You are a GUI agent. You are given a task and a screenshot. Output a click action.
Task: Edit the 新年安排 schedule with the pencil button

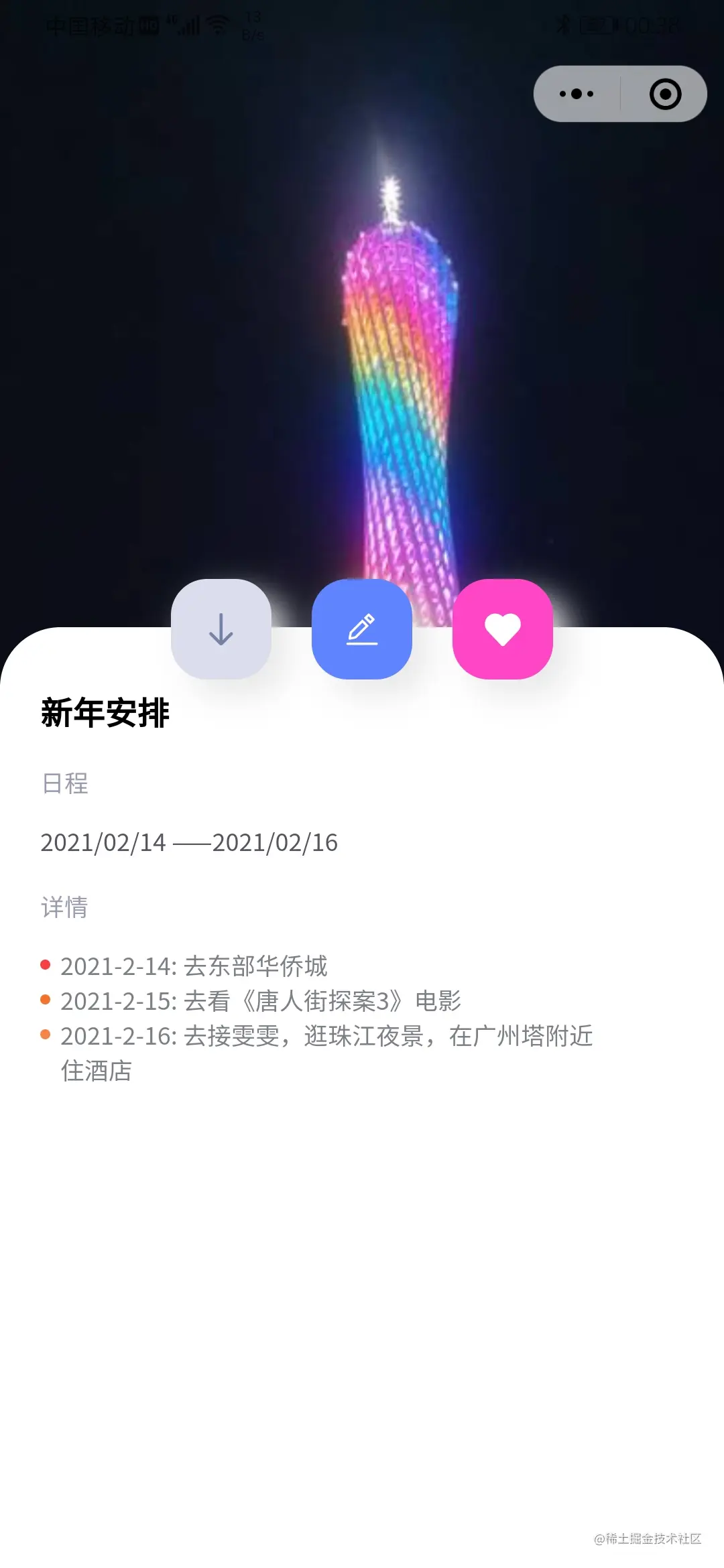tap(362, 629)
